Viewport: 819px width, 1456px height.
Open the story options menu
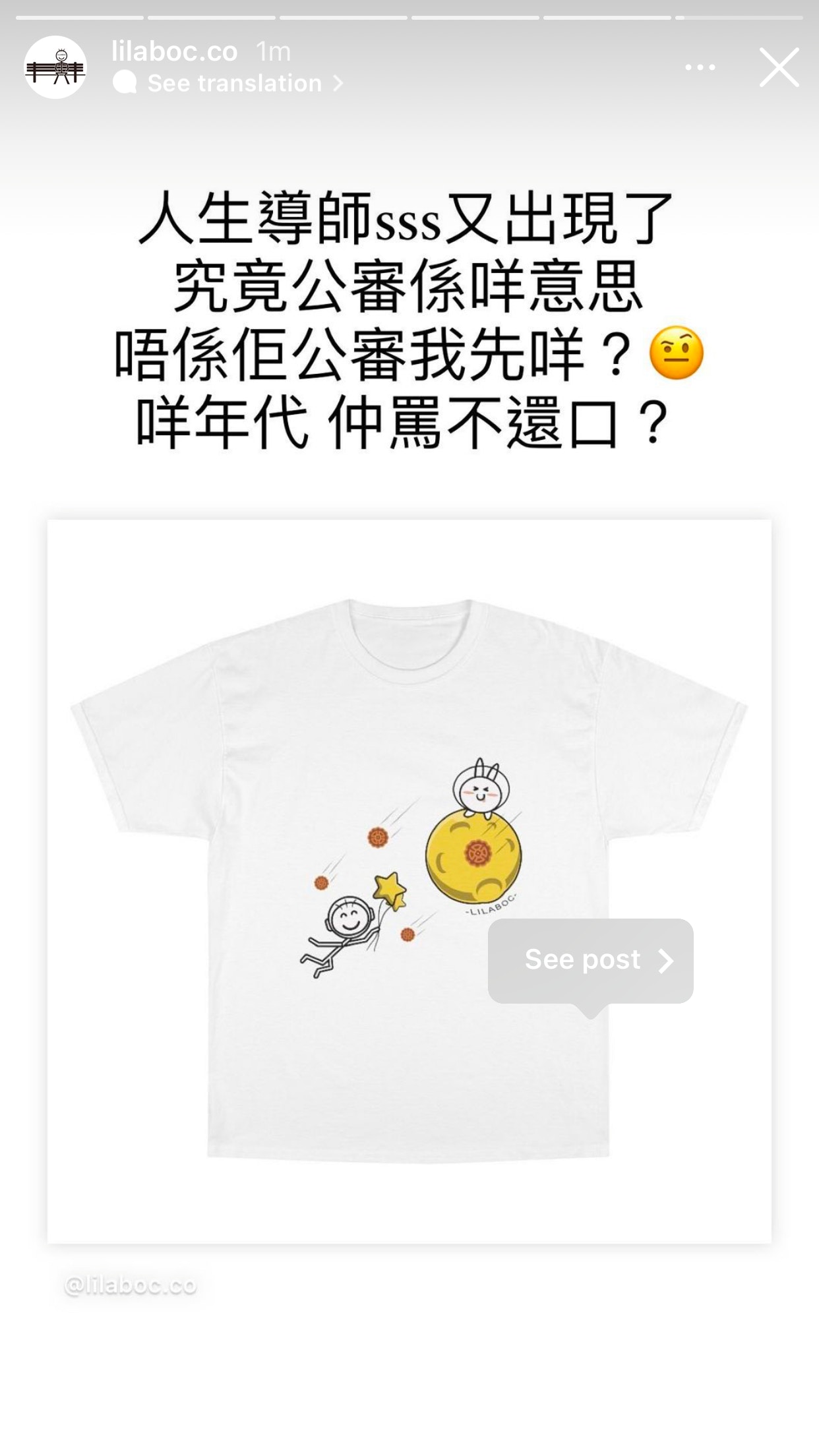pyautogui.click(x=700, y=67)
